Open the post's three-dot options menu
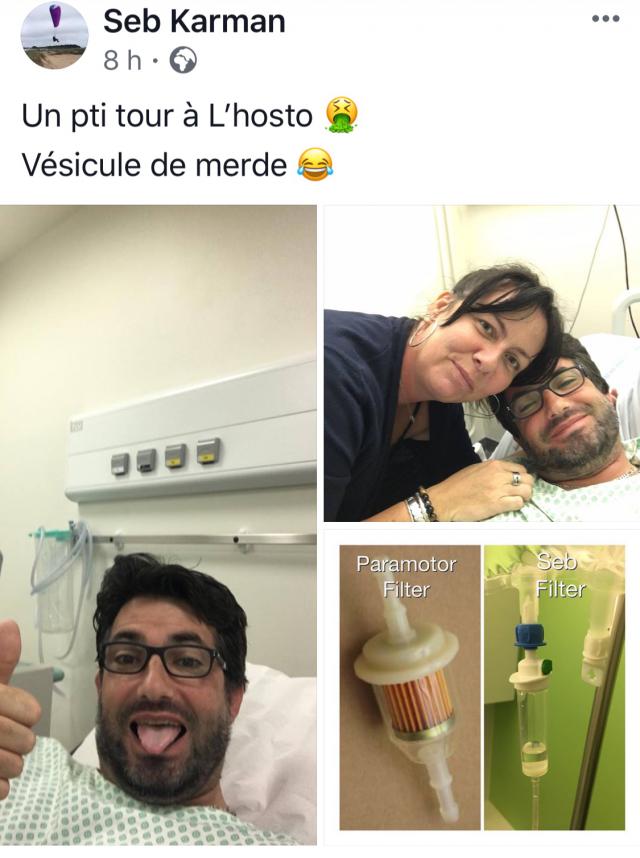Image resolution: width=640 pixels, height=858 pixels. point(605,19)
